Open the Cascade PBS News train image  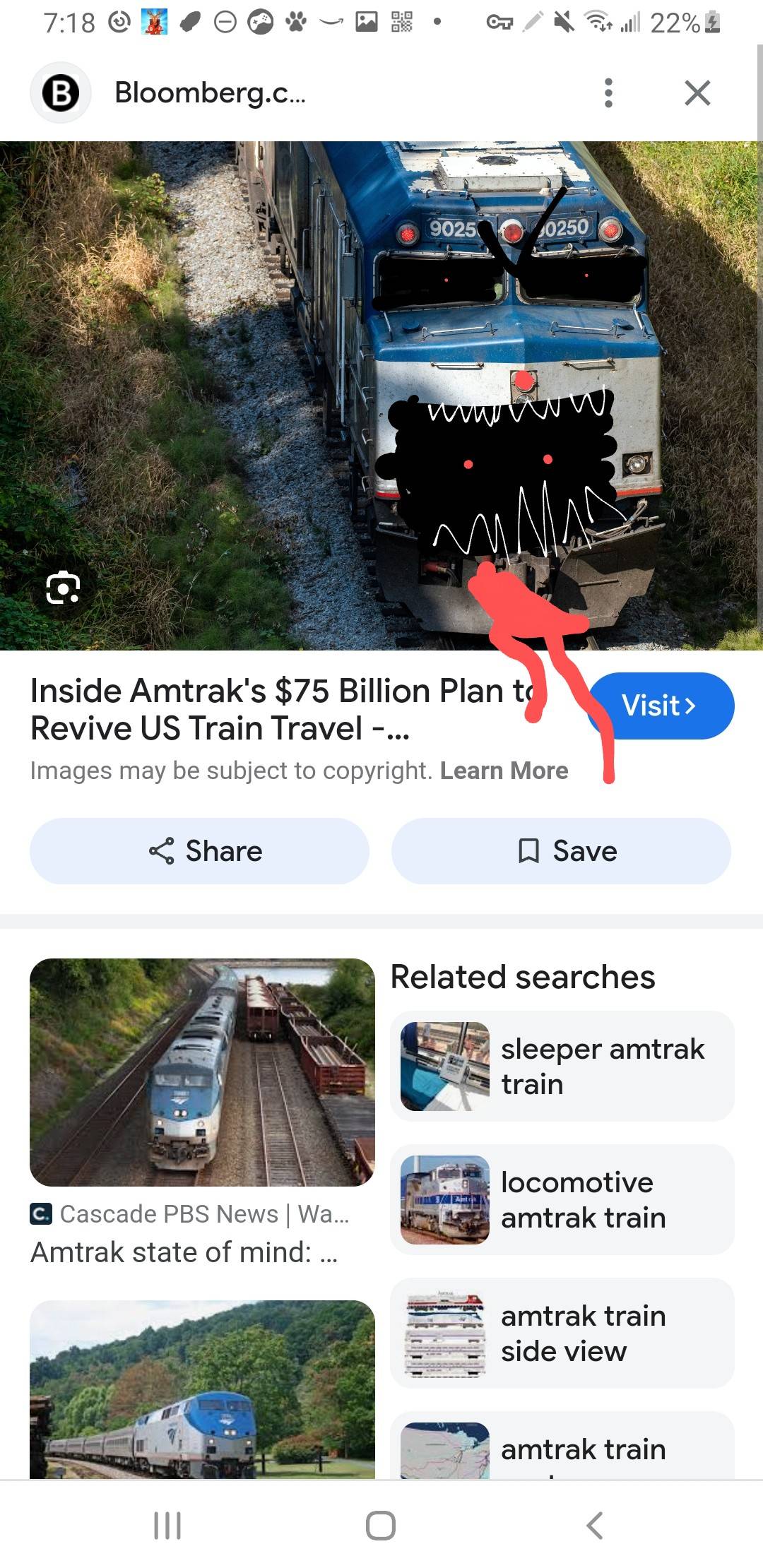(202, 1071)
